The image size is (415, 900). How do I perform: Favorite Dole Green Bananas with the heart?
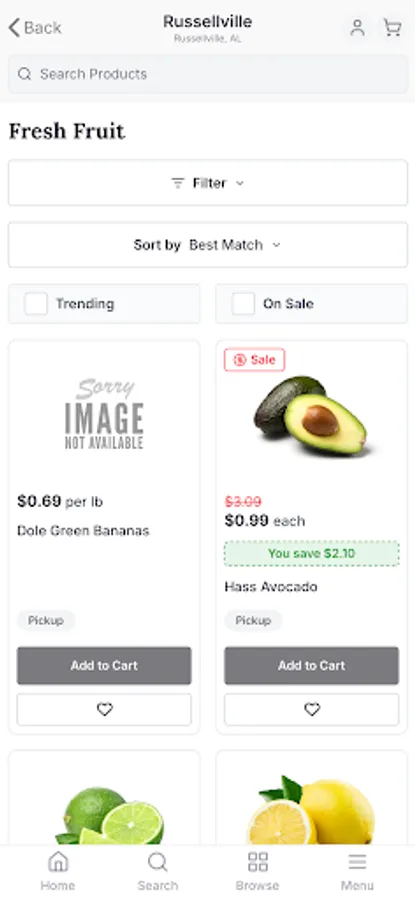[104, 709]
